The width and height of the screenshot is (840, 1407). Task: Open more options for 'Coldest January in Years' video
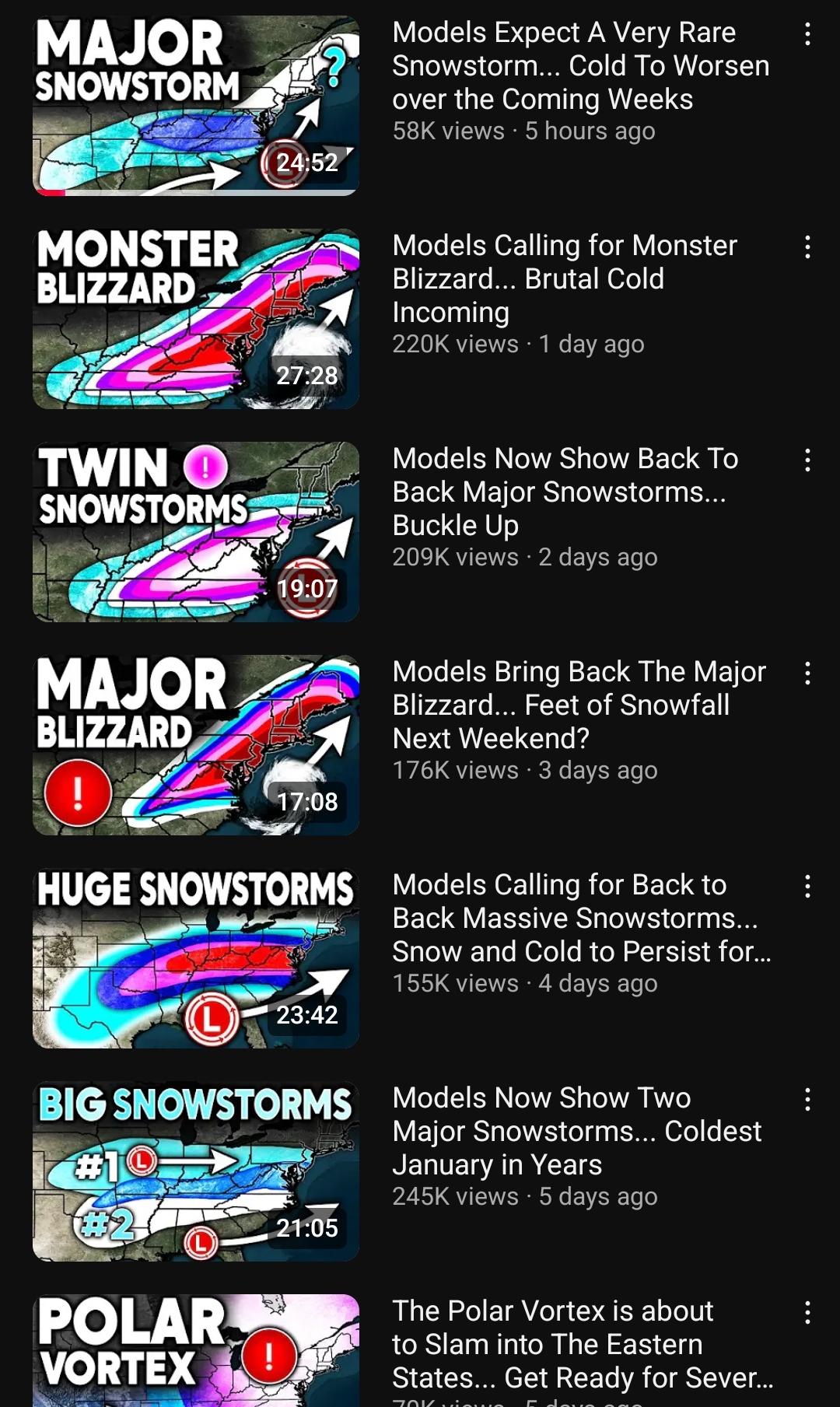coord(807,1100)
